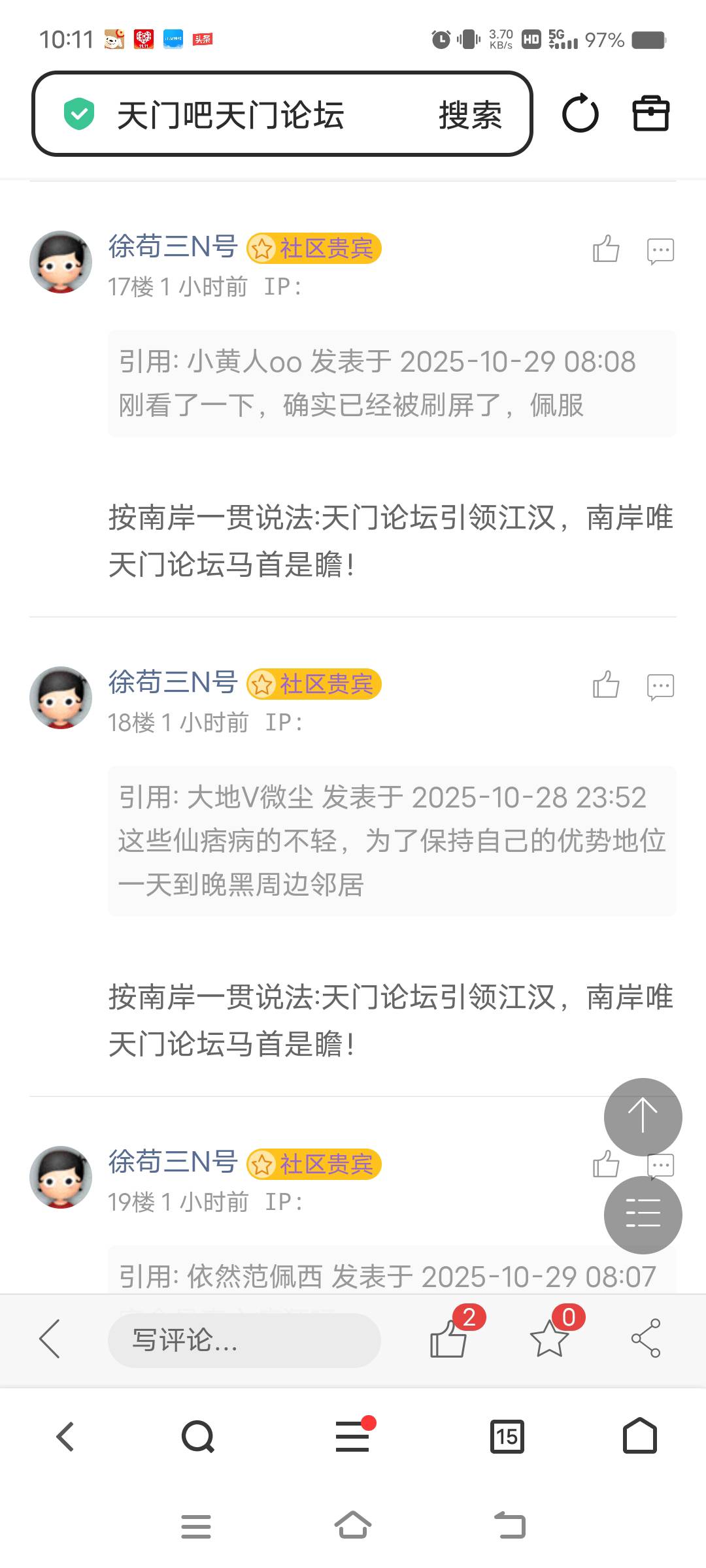Open comment icon on 18楼 reply
This screenshot has width=706, height=1568.
click(660, 686)
